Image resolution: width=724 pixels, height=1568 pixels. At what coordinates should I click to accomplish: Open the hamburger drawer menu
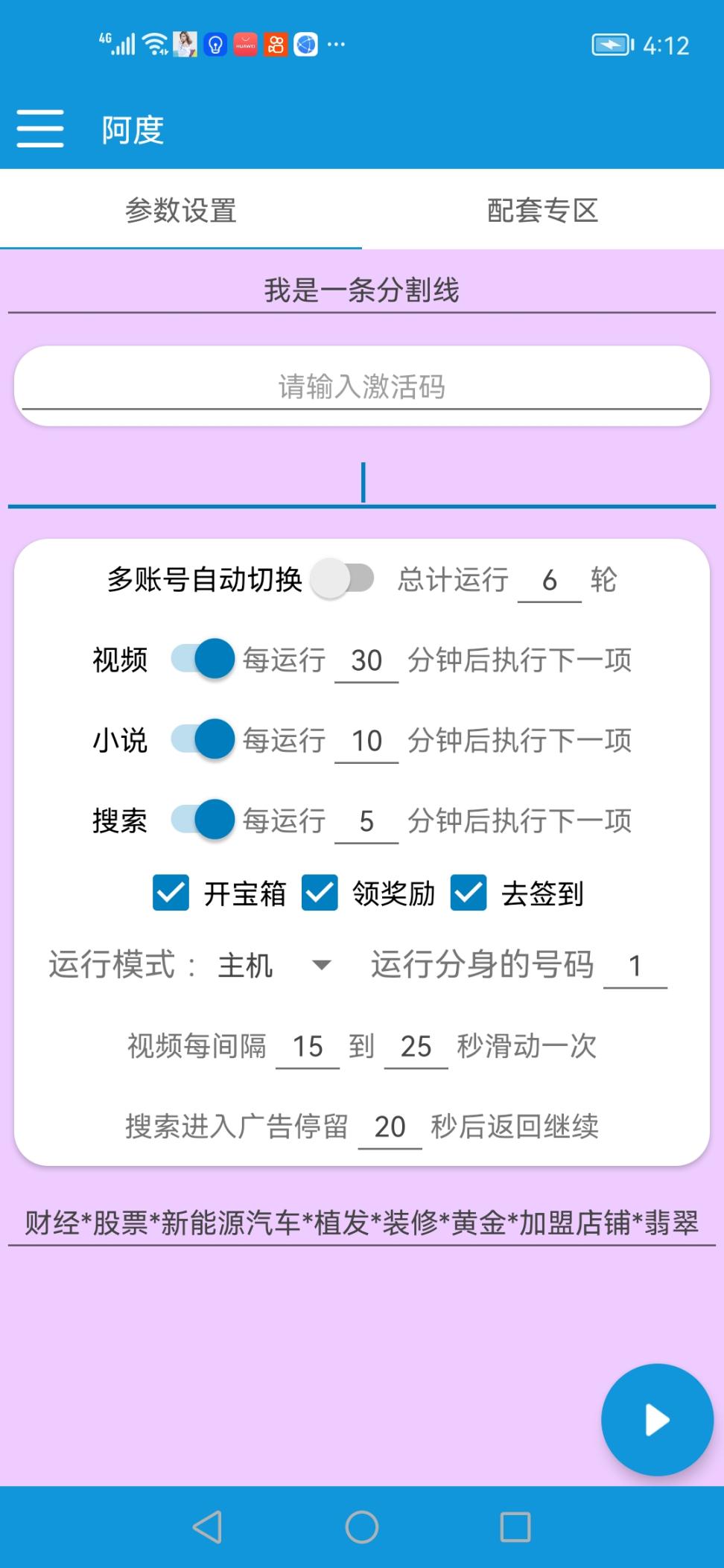40,129
